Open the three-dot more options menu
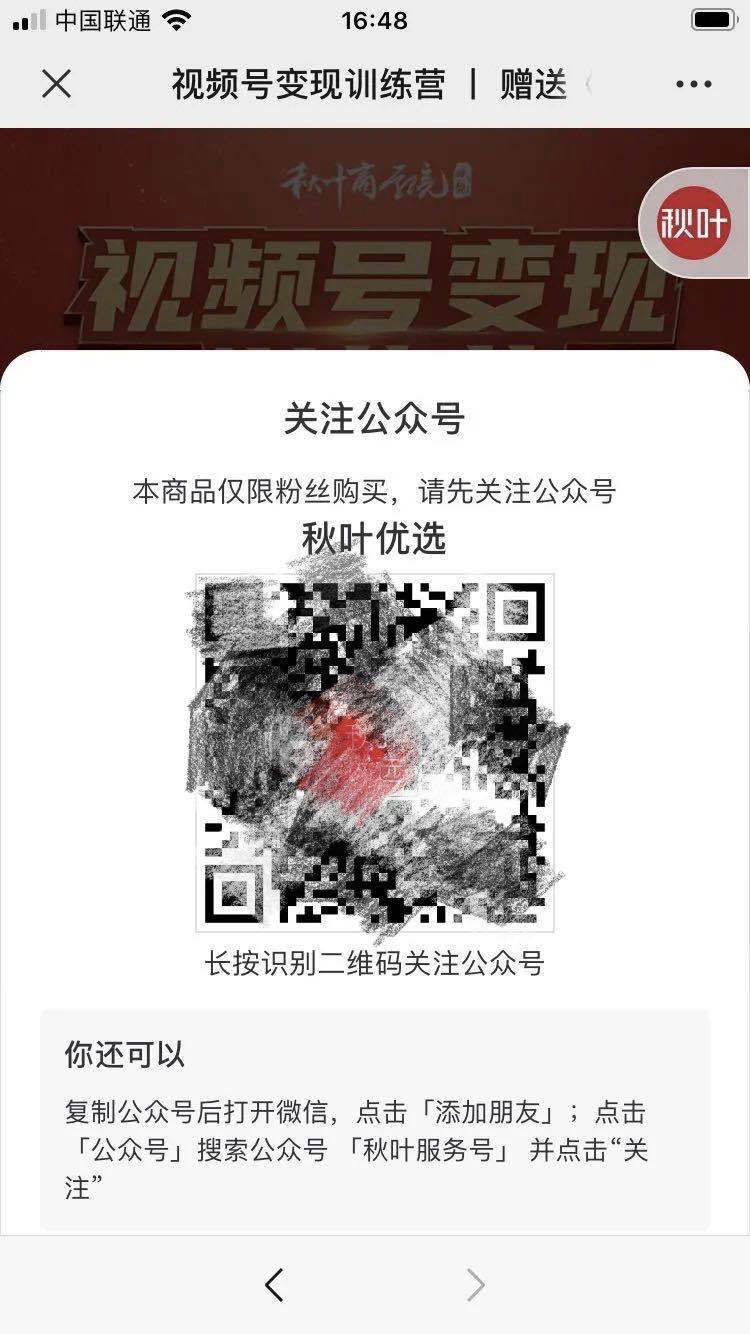The height and width of the screenshot is (1334, 750). point(693,85)
